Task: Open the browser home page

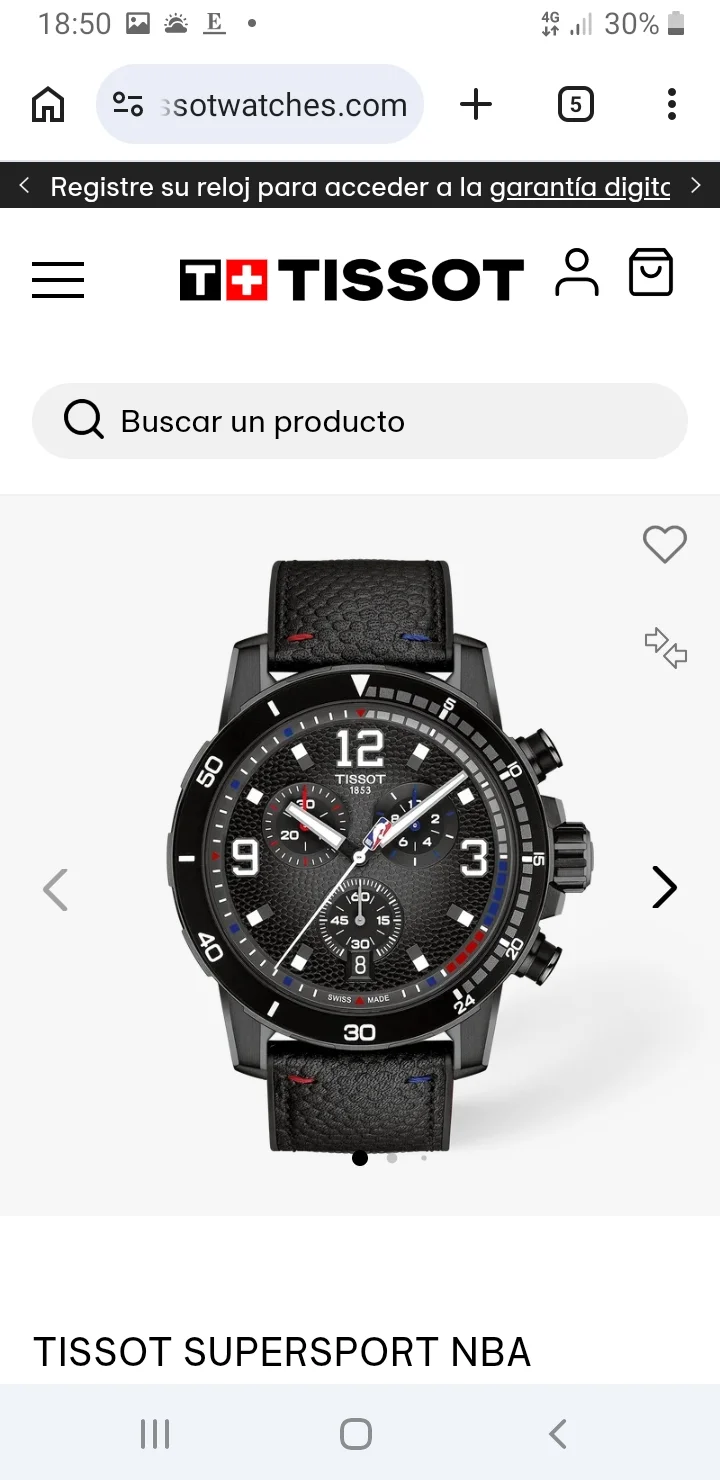Action: (x=48, y=104)
